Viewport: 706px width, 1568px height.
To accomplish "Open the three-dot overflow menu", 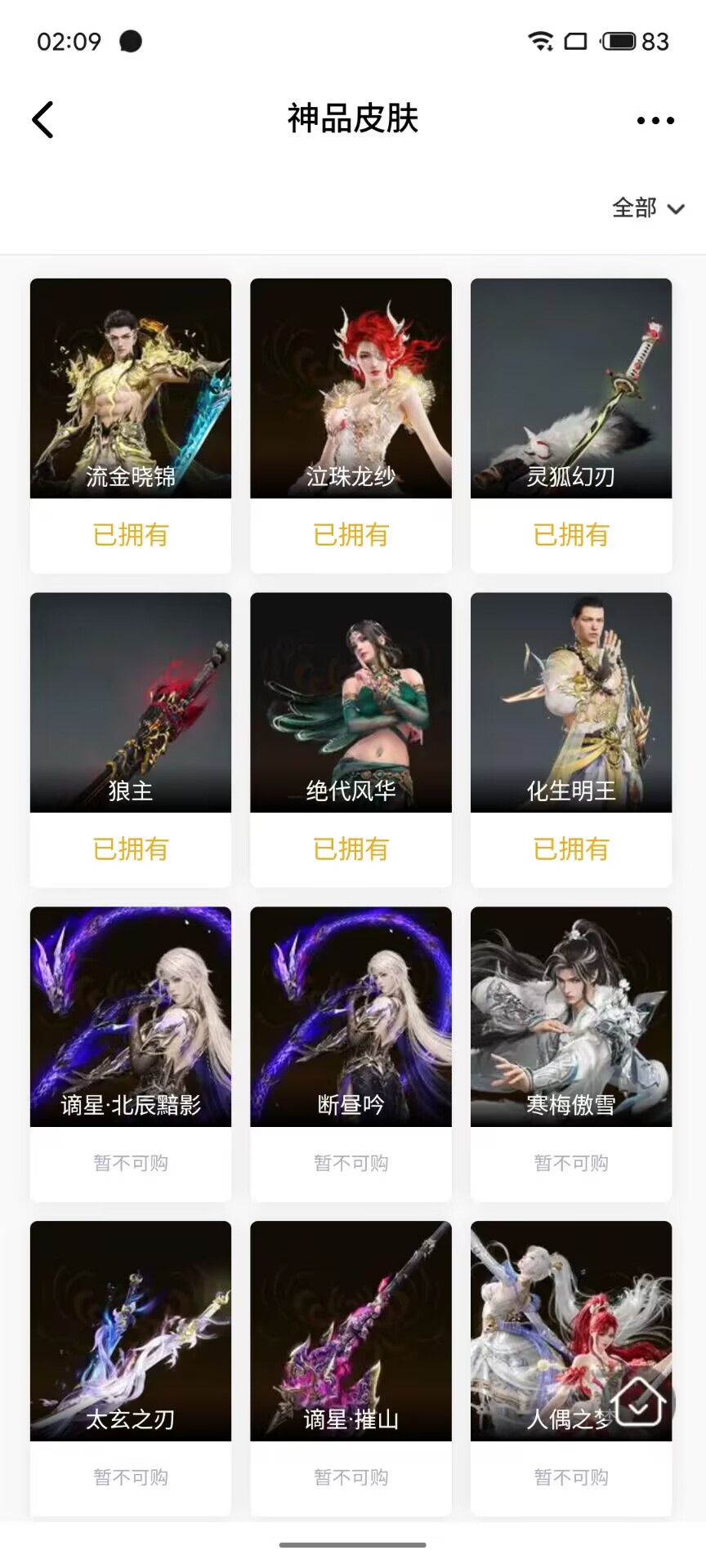I will [x=655, y=120].
